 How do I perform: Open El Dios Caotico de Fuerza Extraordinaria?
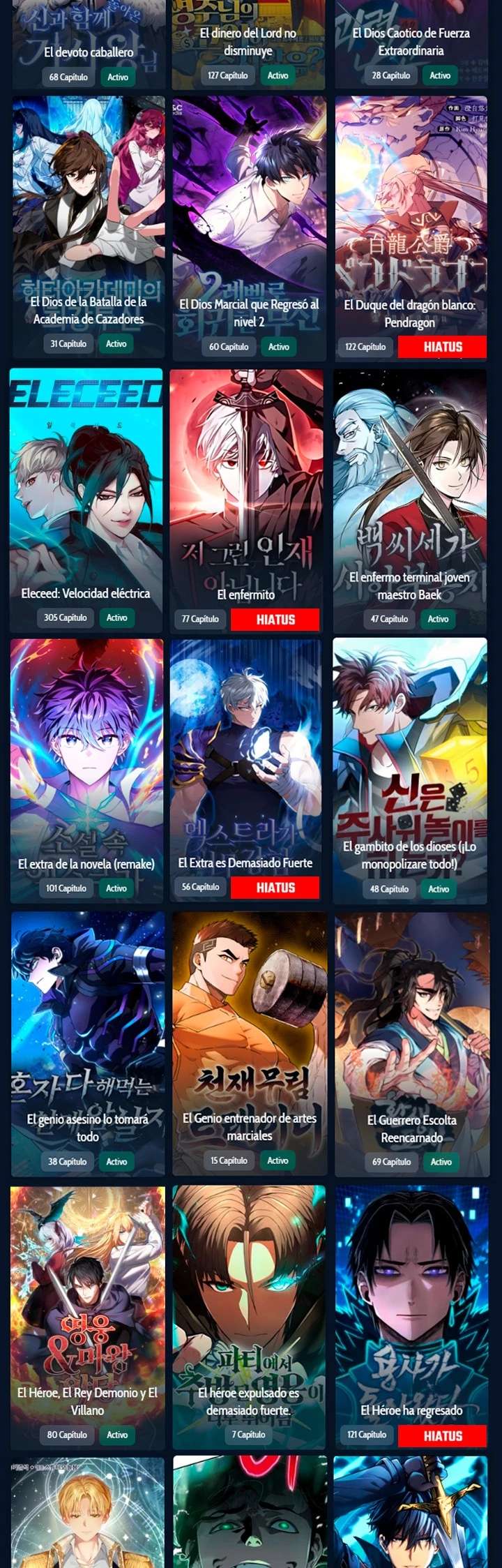(x=411, y=44)
